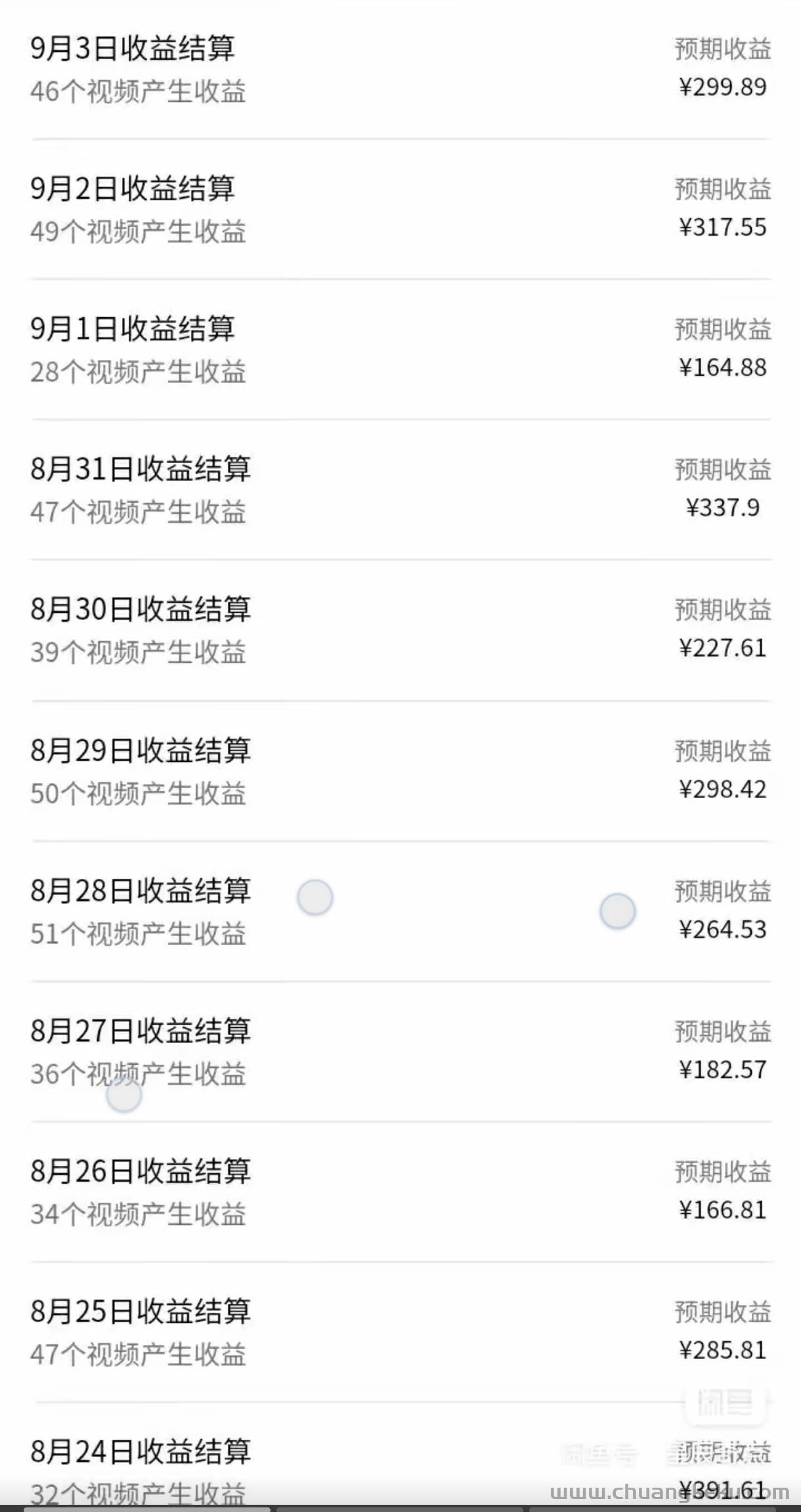Open the 9月2日收益结算 entry

[x=401, y=210]
